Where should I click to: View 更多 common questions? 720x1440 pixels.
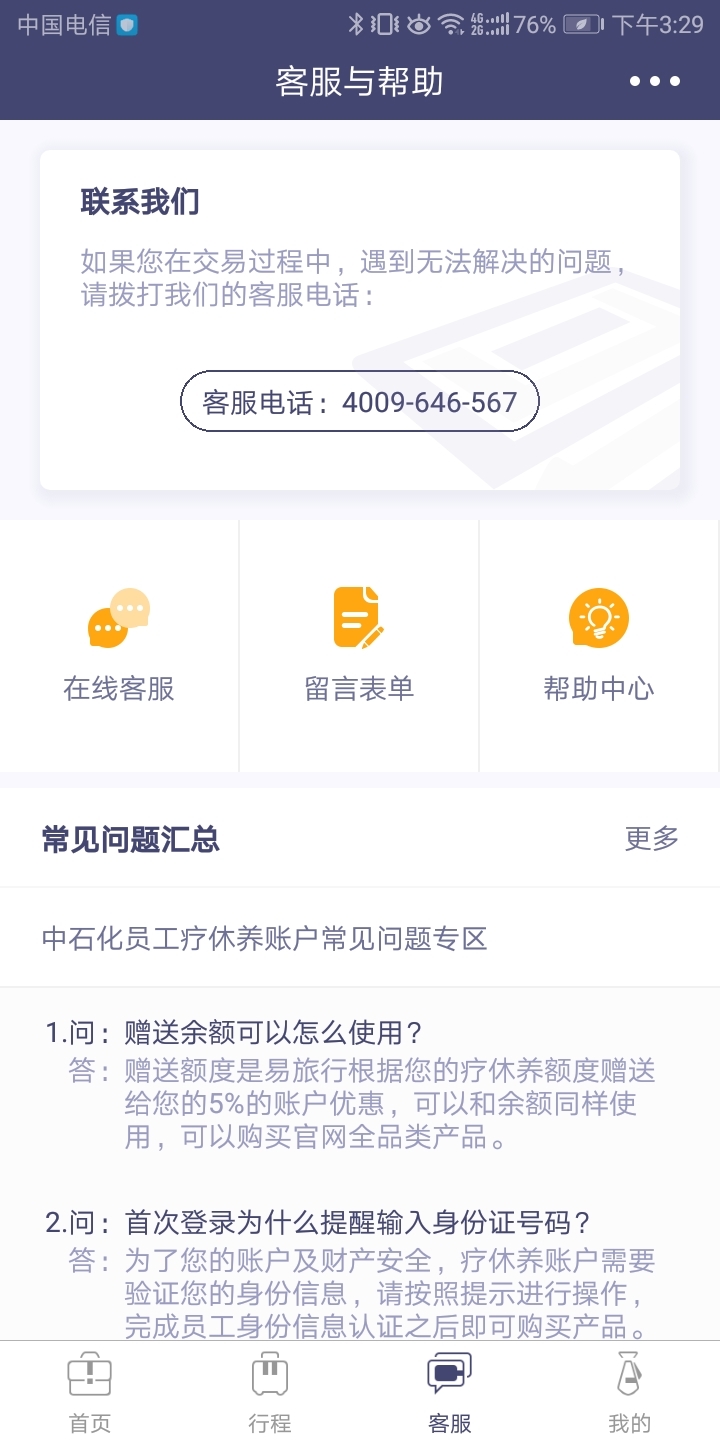[651, 839]
